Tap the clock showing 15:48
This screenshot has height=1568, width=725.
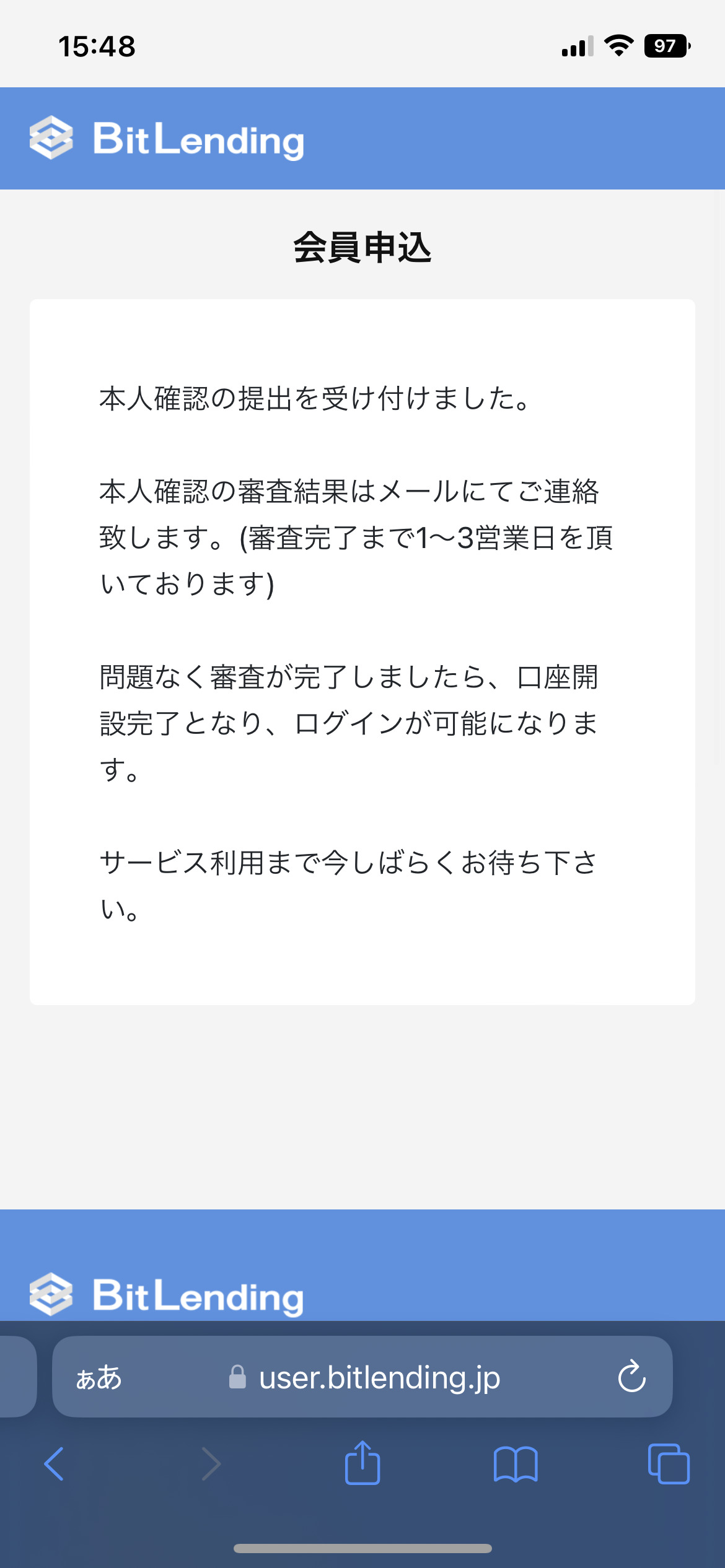point(97,45)
